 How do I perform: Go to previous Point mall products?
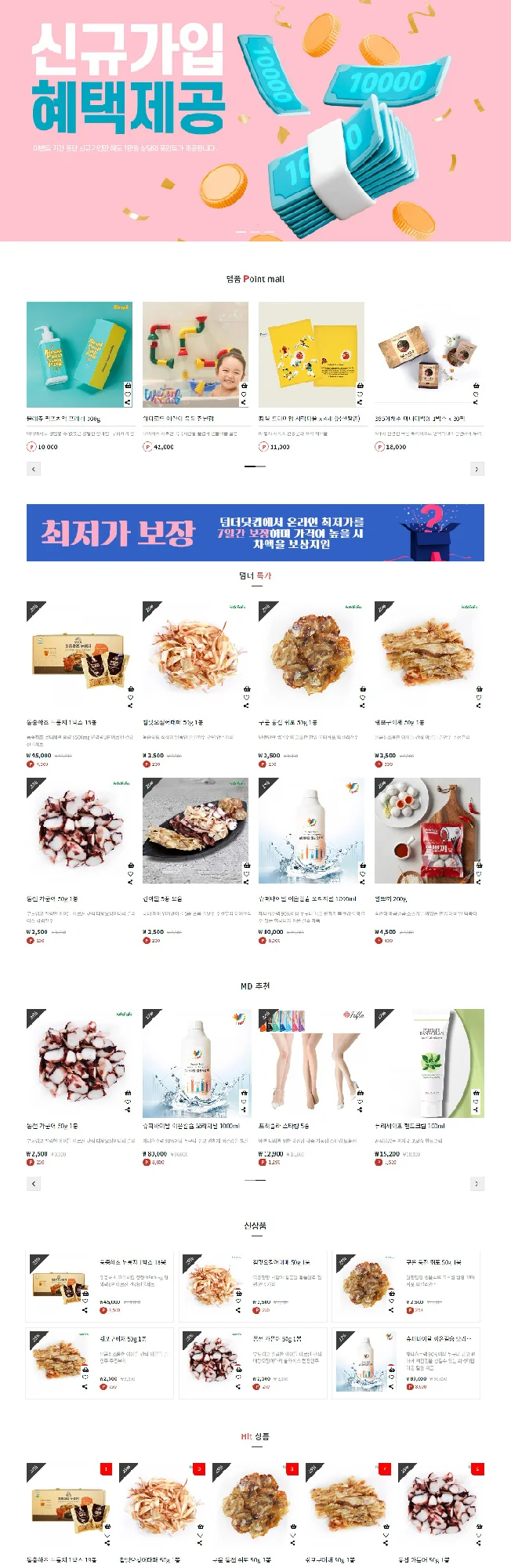(x=34, y=469)
